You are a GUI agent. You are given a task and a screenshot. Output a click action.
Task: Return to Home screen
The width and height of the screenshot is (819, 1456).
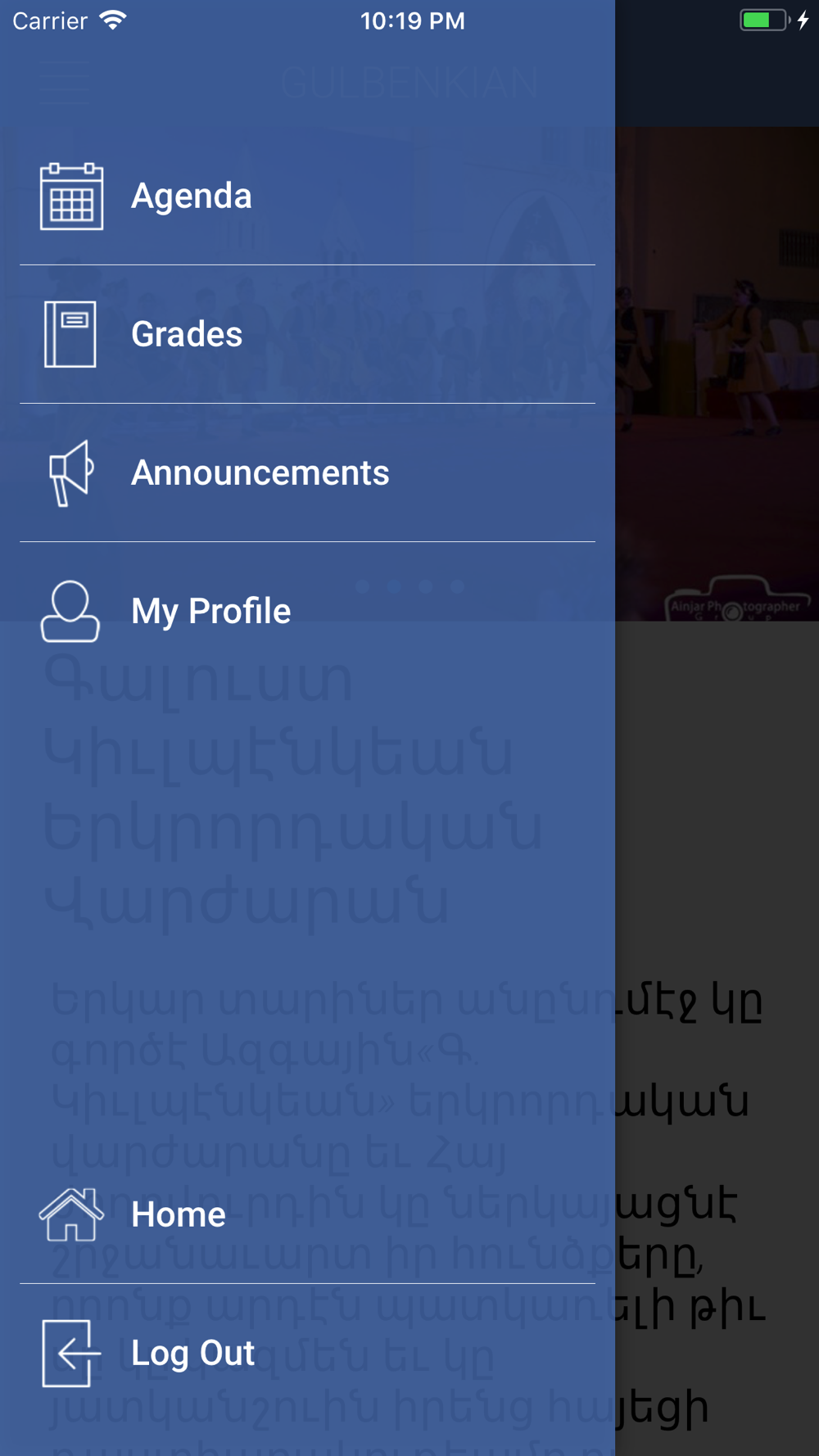[x=307, y=1214]
